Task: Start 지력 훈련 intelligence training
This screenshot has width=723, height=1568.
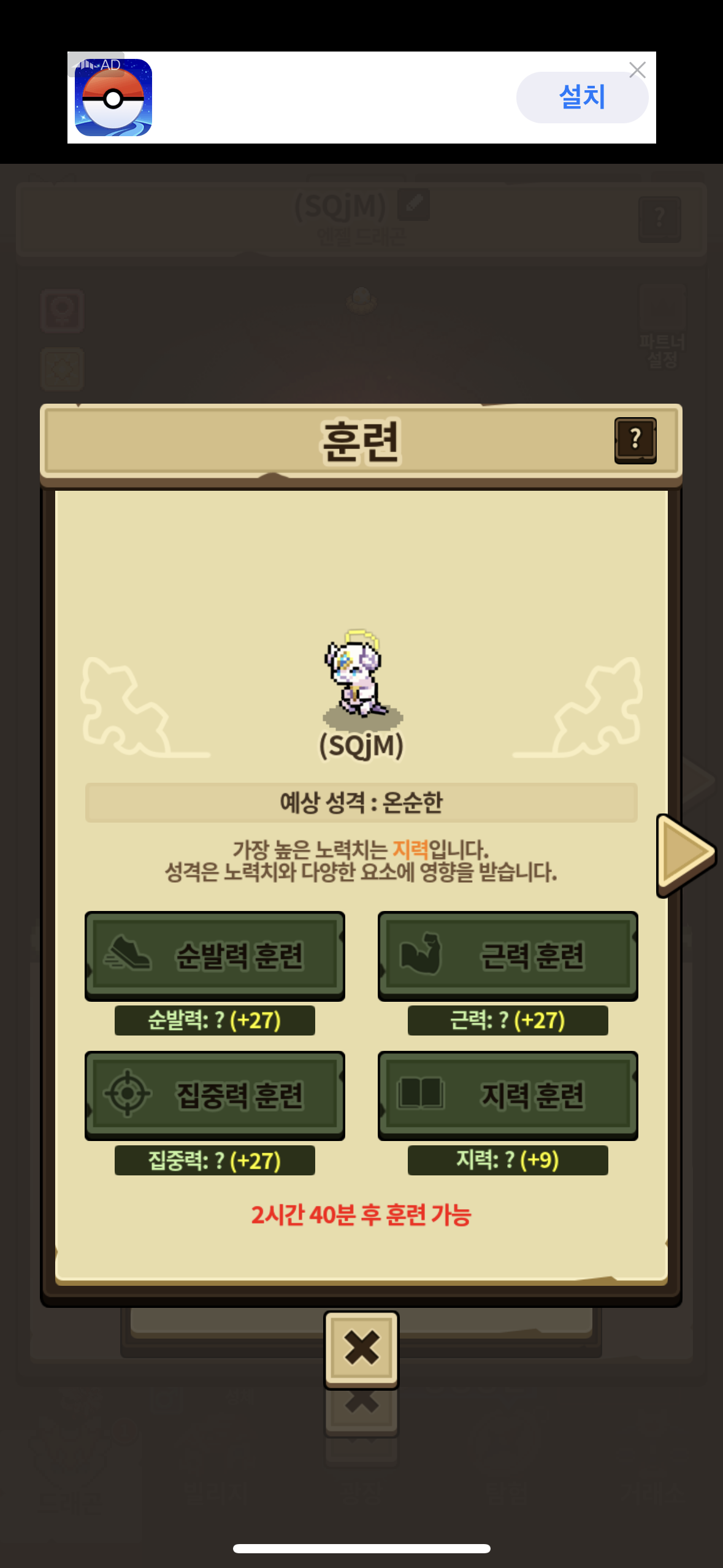Action: click(x=508, y=1095)
